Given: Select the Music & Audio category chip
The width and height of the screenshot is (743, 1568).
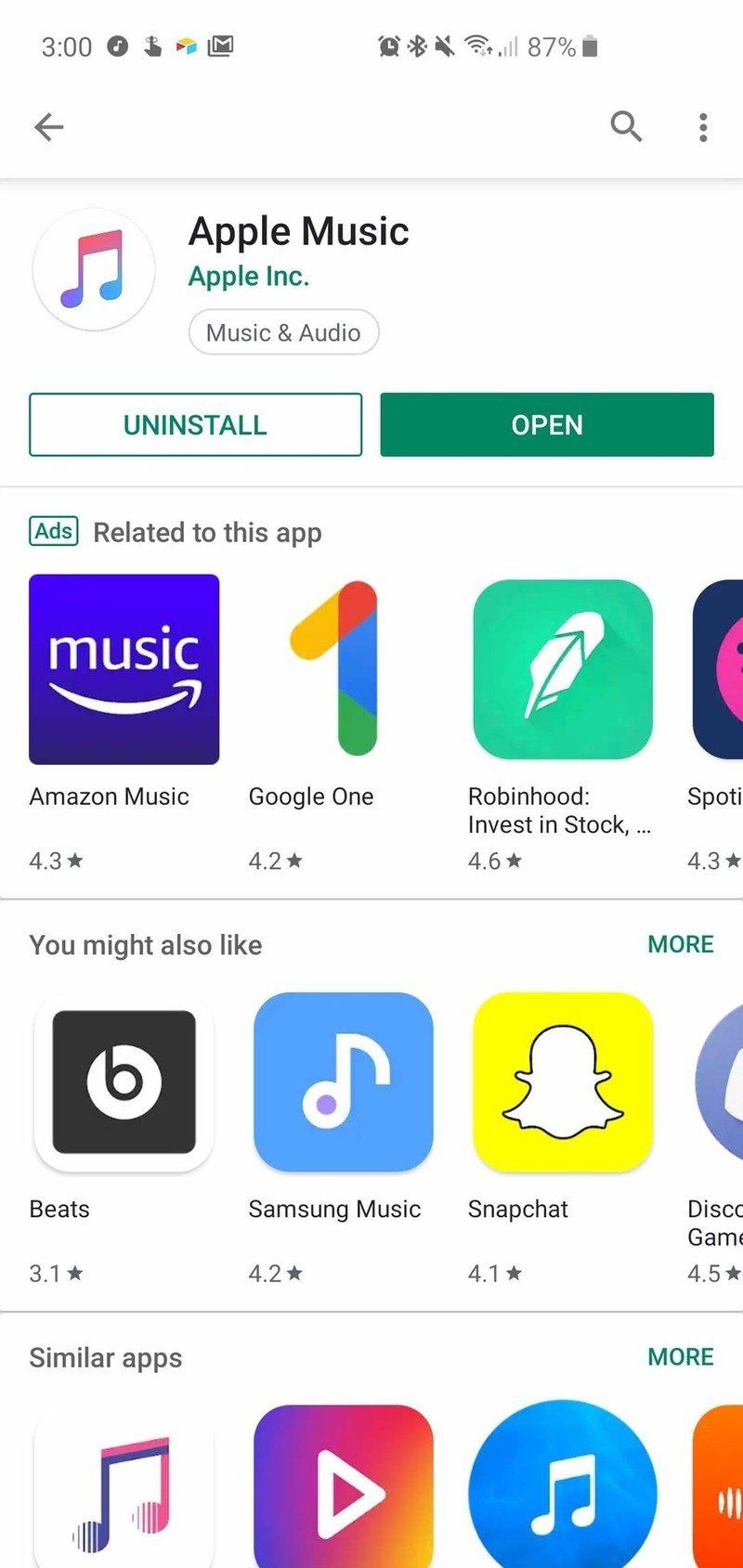Looking at the screenshot, I should 282,331.
